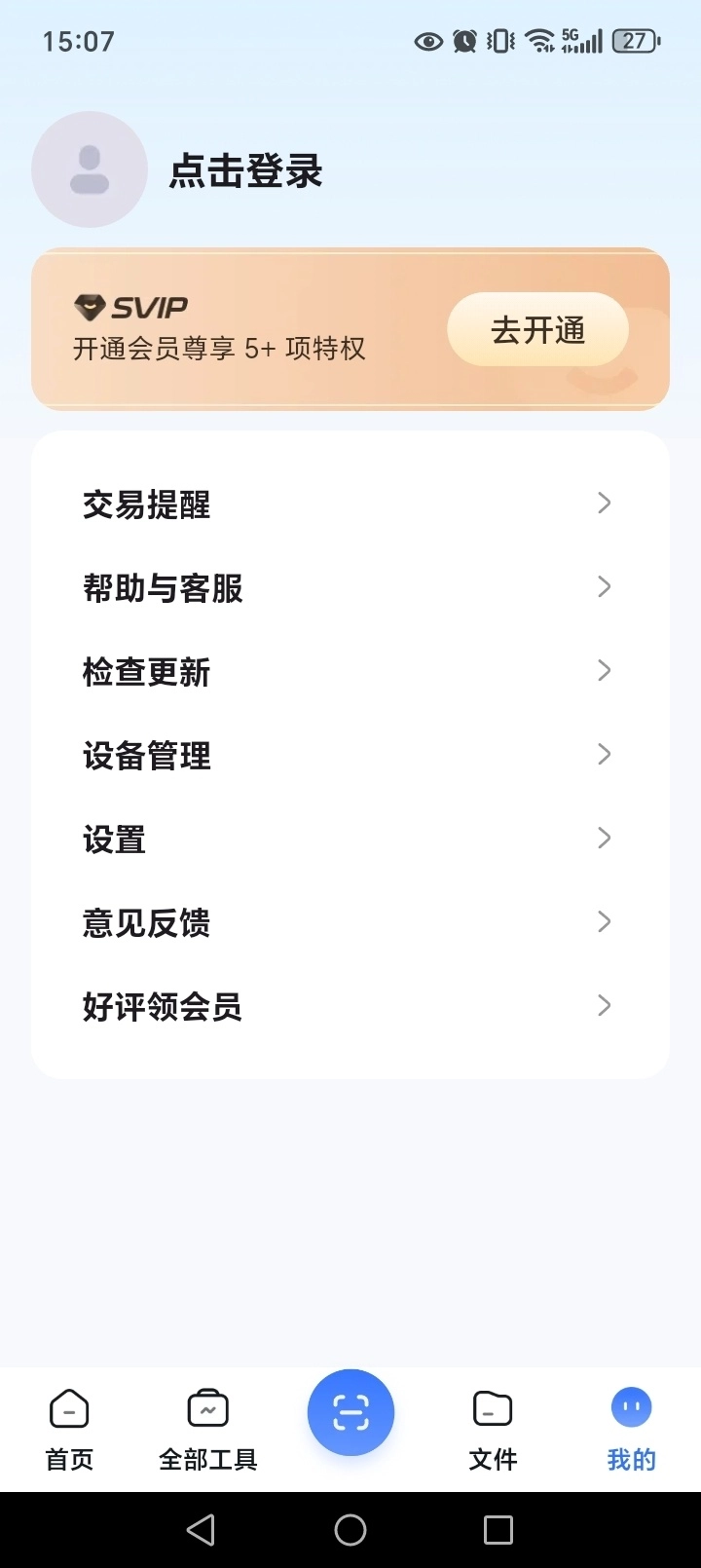The image size is (701, 1568).
Task: Expand the 交易提醒 row chevron
Action: click(604, 503)
